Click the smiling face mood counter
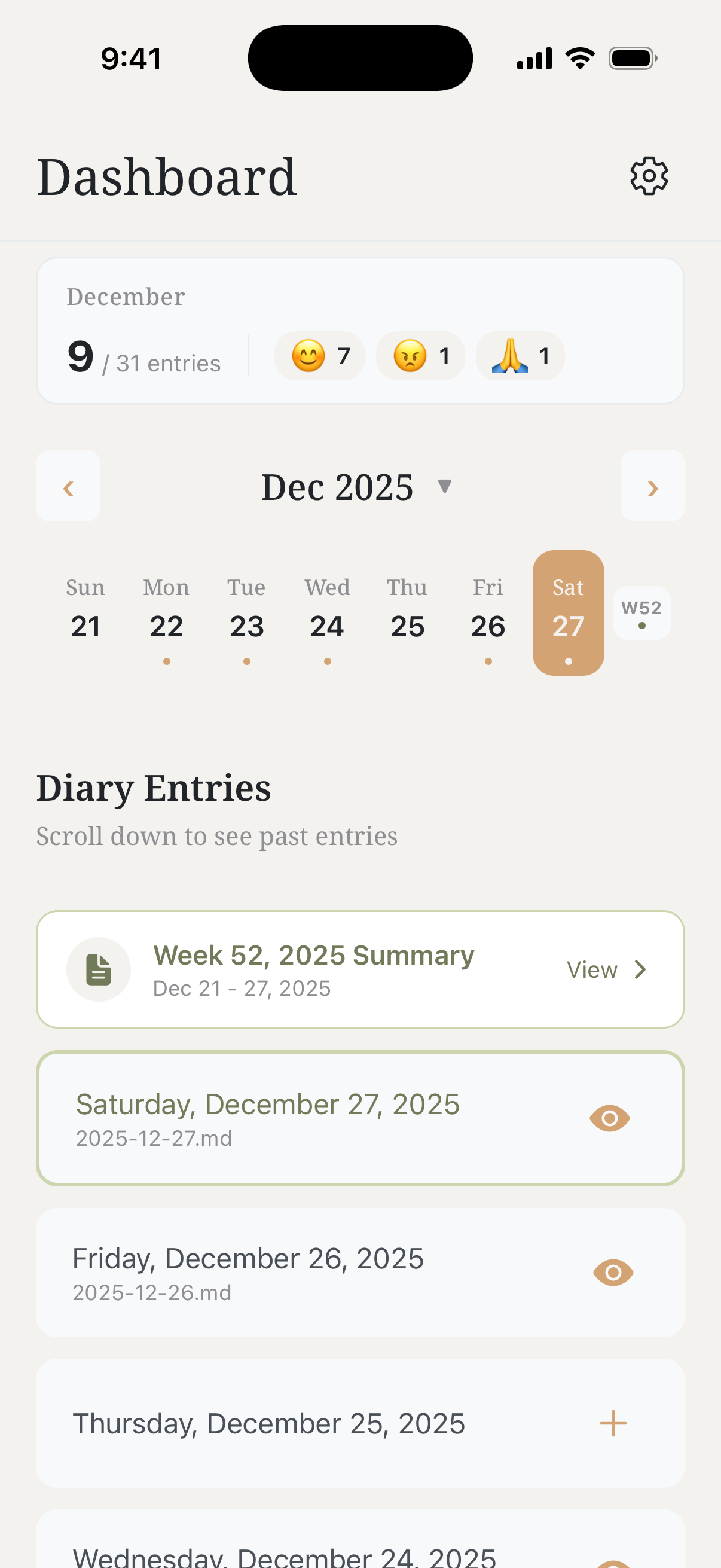Screen dimensions: 721x1568 [319, 356]
